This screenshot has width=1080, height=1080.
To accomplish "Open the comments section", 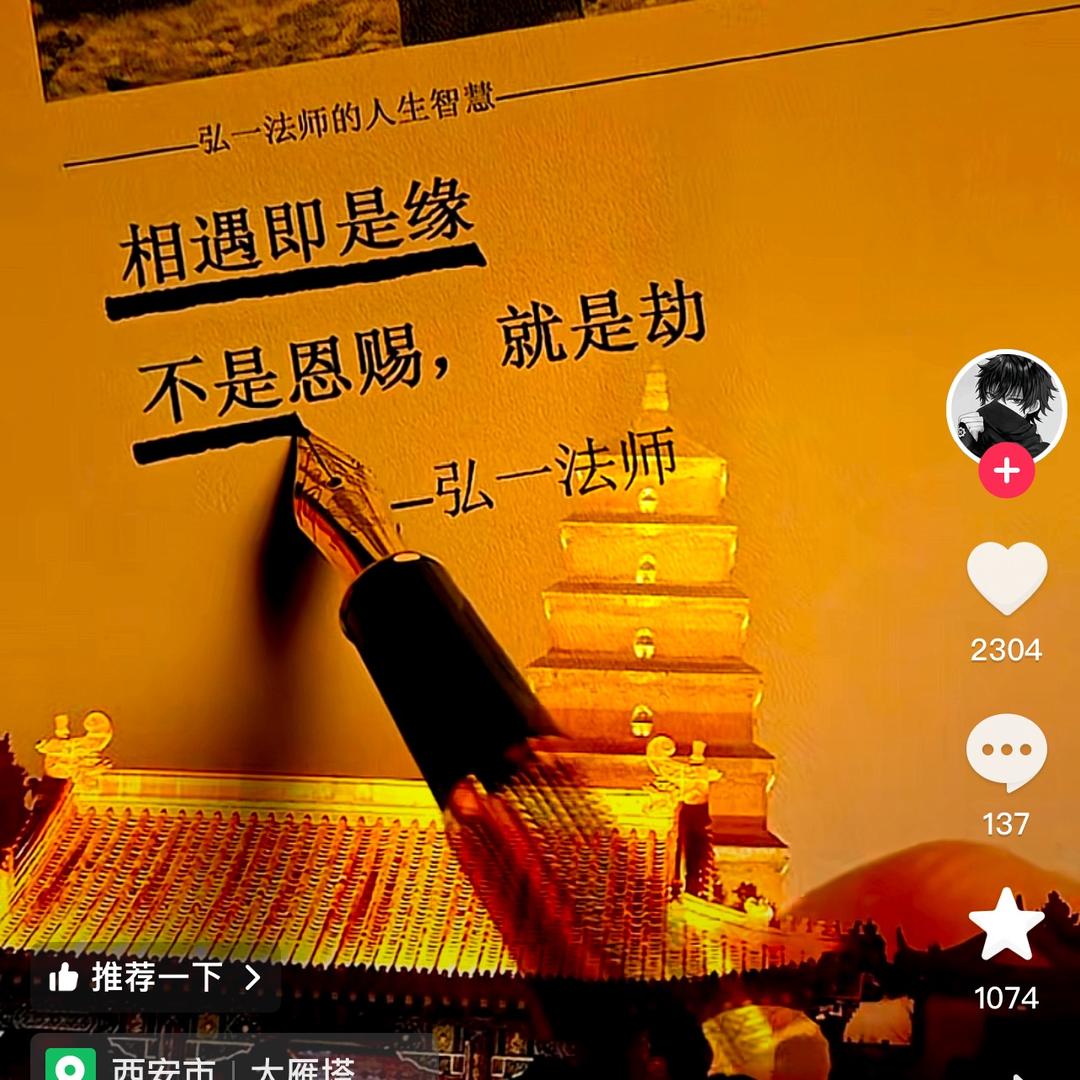I will pos(1006,752).
